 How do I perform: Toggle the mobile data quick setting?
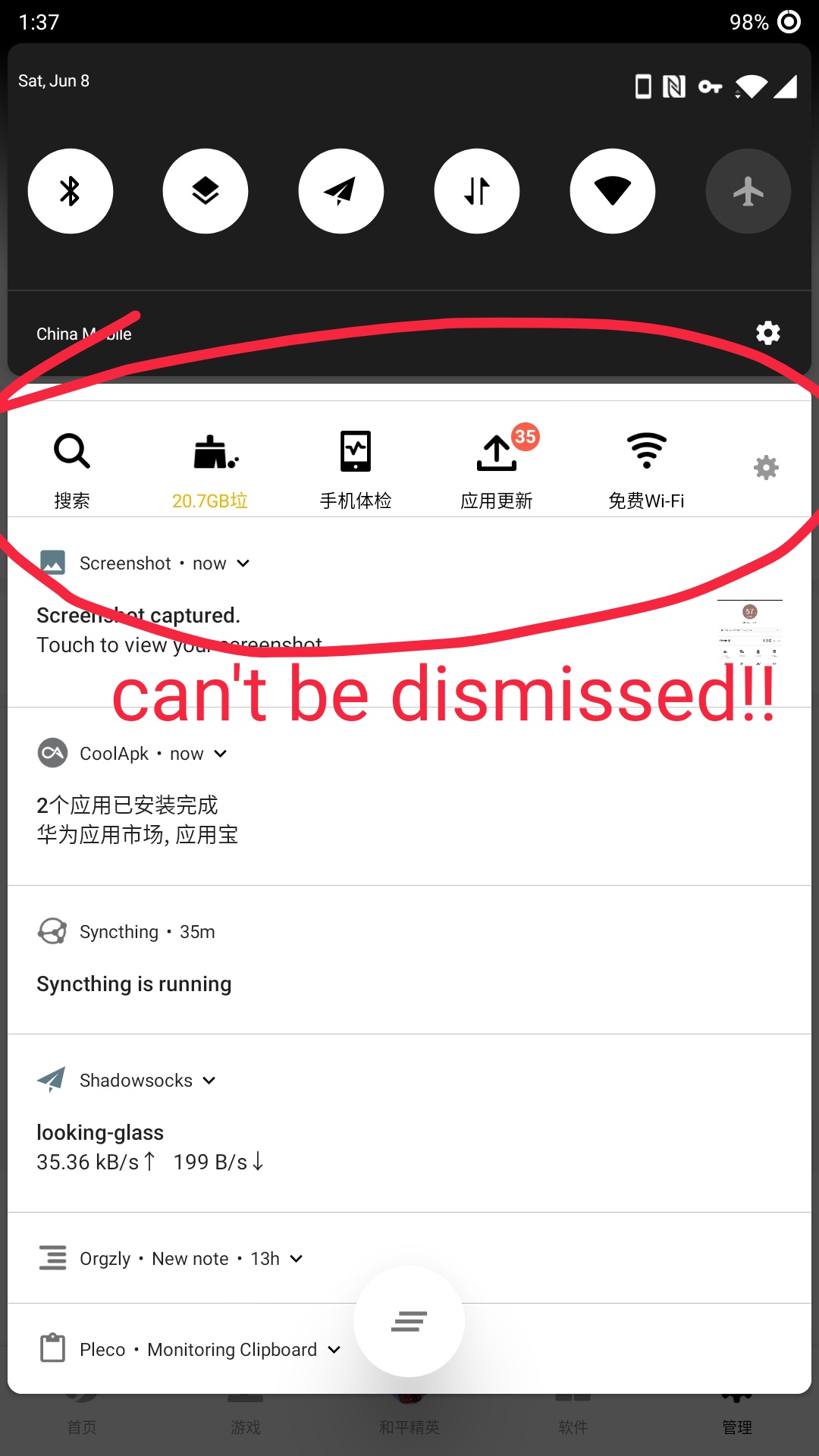tap(477, 191)
